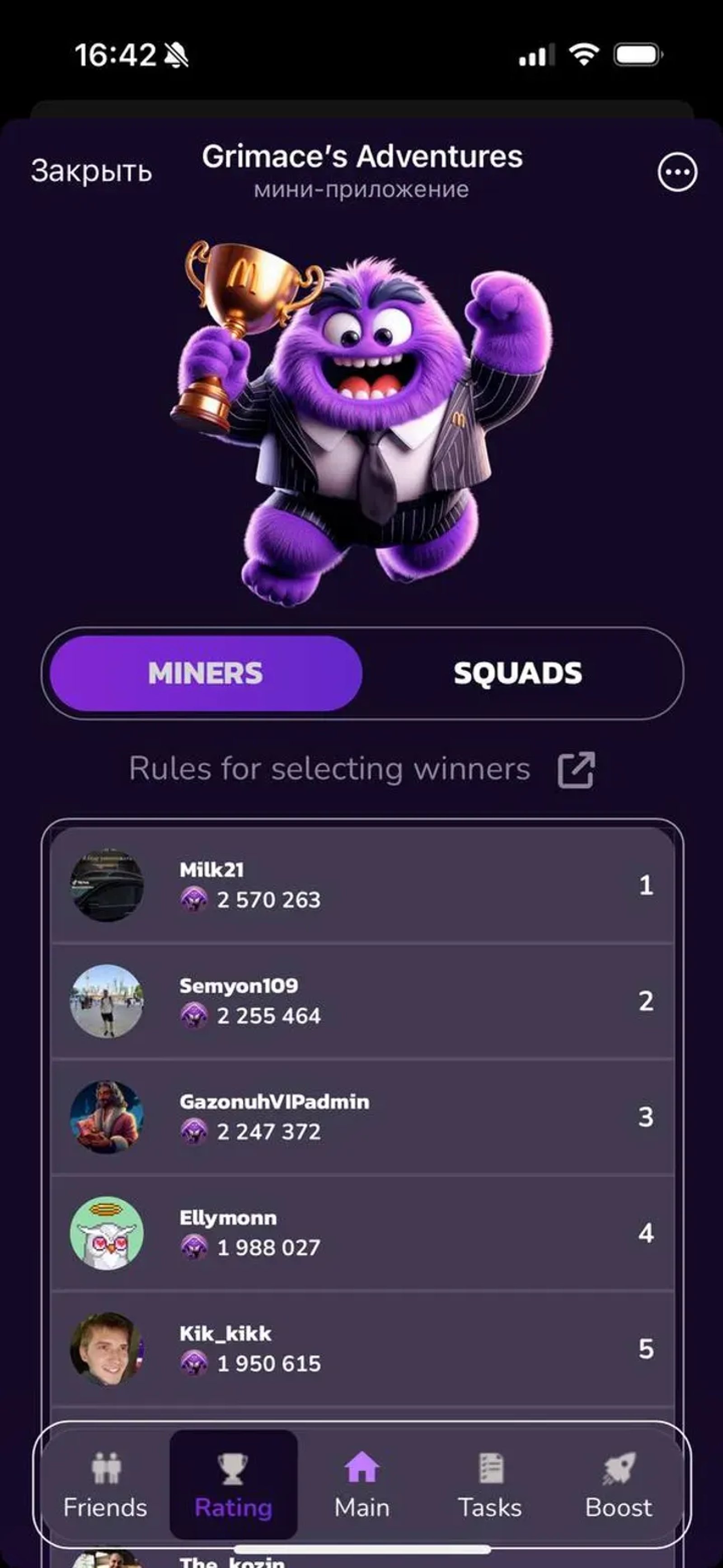Select Kik_kikk in the rating list
723x1568 pixels.
coord(362,1349)
